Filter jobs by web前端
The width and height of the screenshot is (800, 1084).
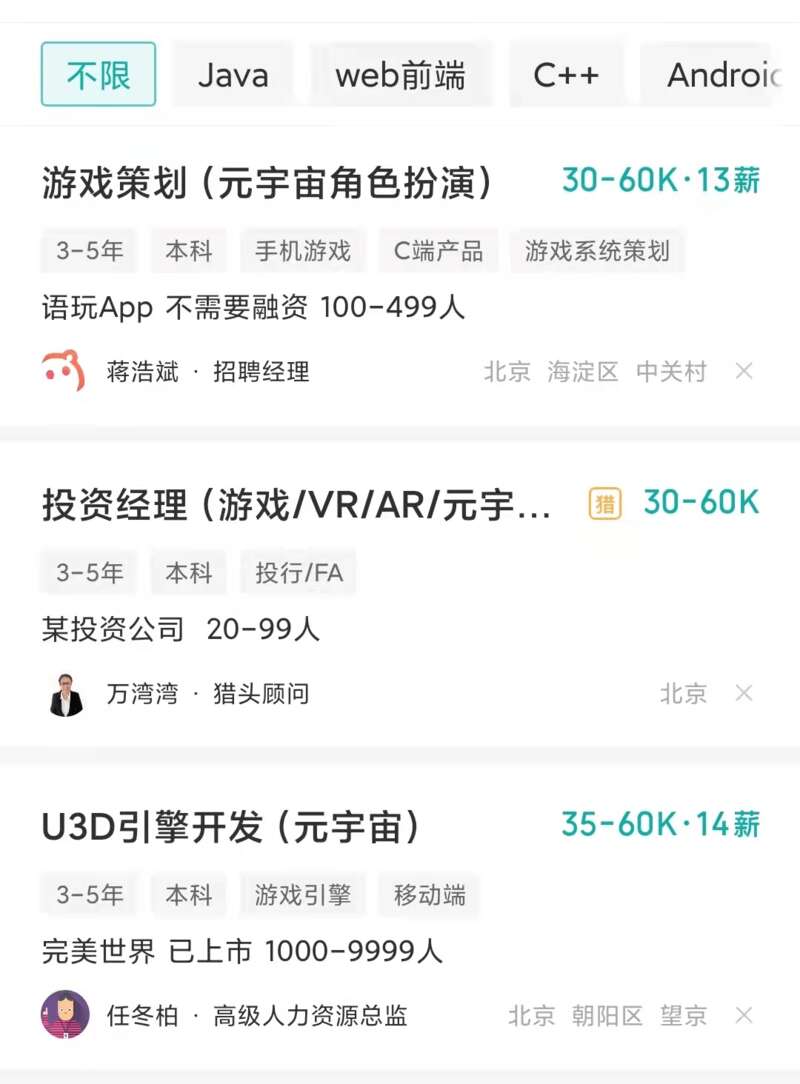click(x=400, y=74)
